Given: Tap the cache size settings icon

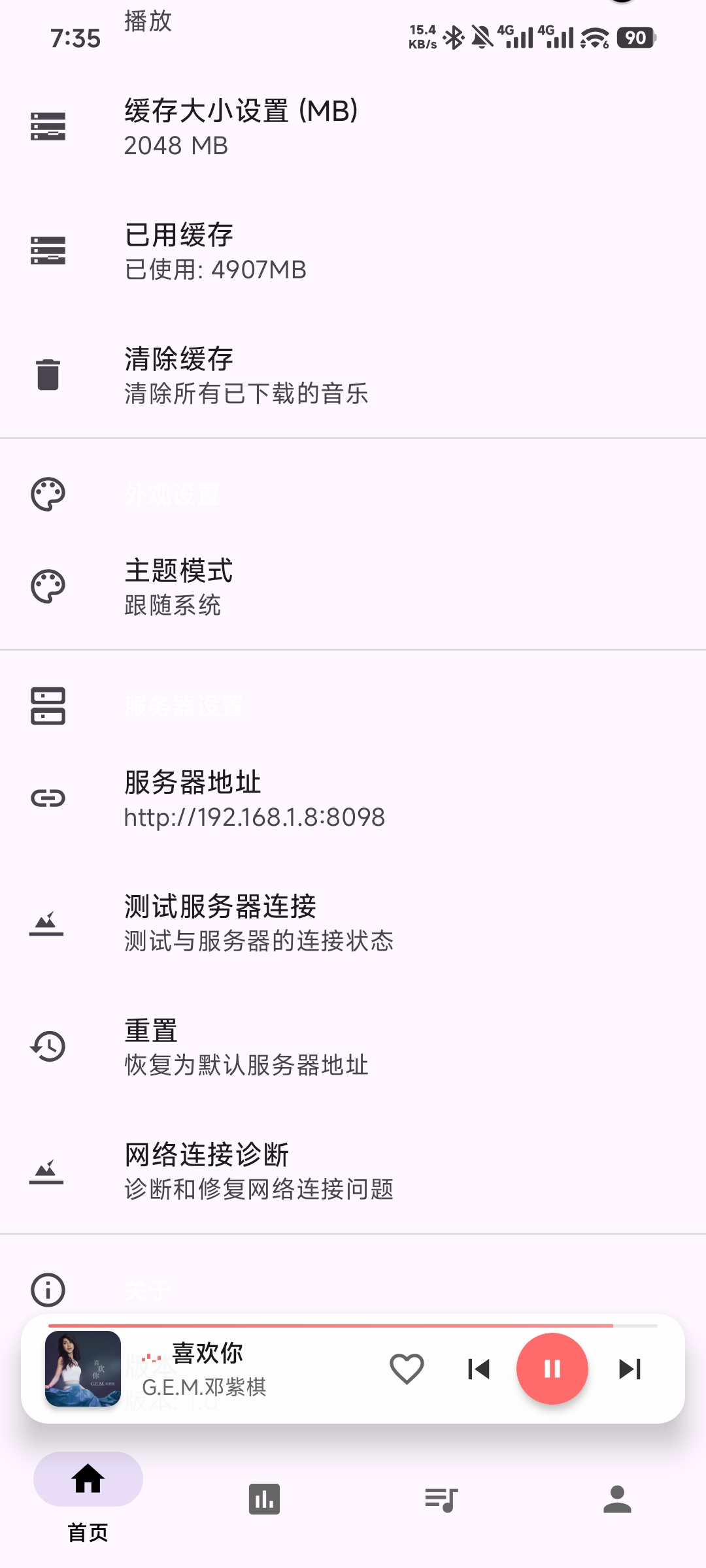Looking at the screenshot, I should (x=48, y=126).
